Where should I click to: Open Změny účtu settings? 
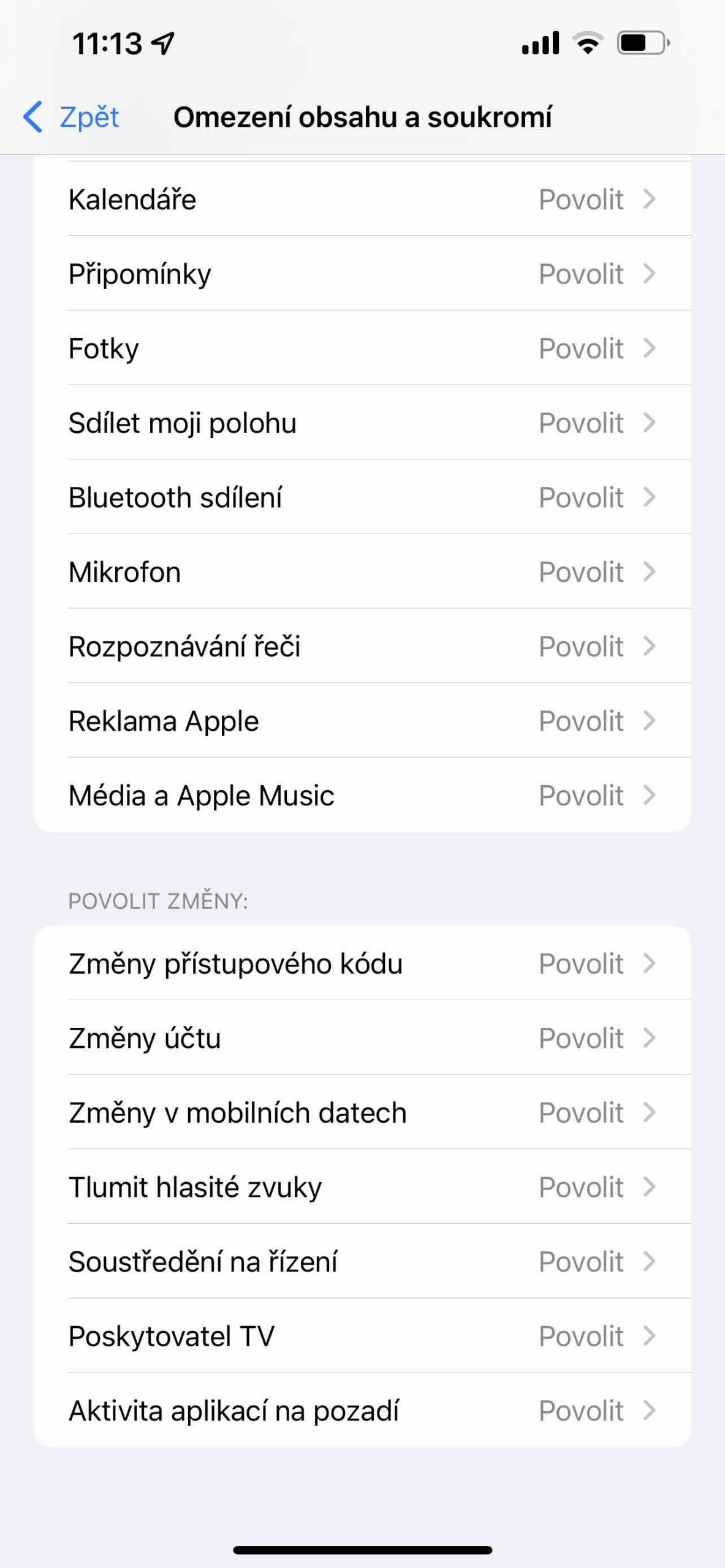(362, 1038)
